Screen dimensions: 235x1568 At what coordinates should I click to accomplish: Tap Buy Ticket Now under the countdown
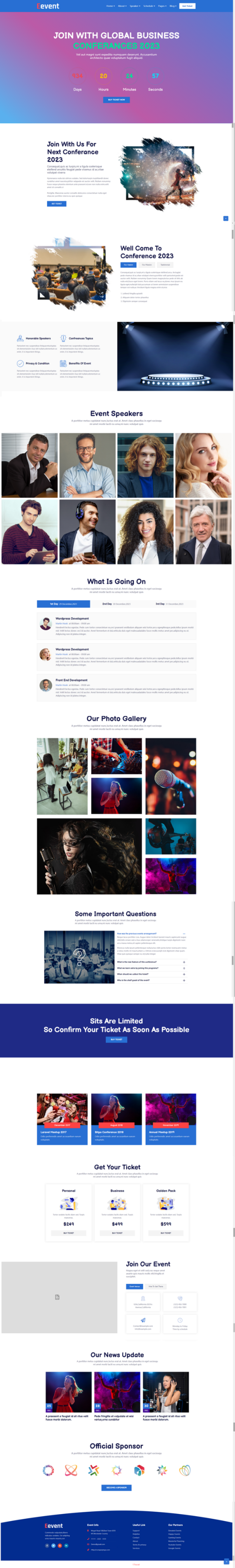(116, 100)
